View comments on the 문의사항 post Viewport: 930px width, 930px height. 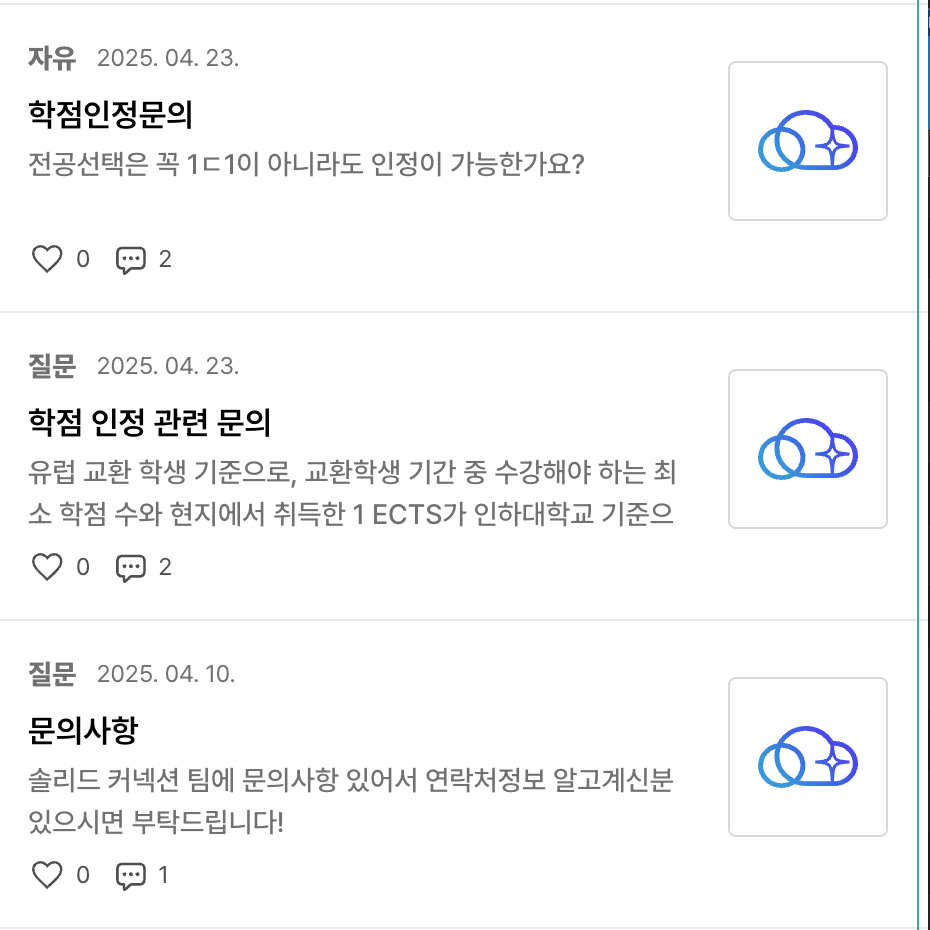(131, 876)
